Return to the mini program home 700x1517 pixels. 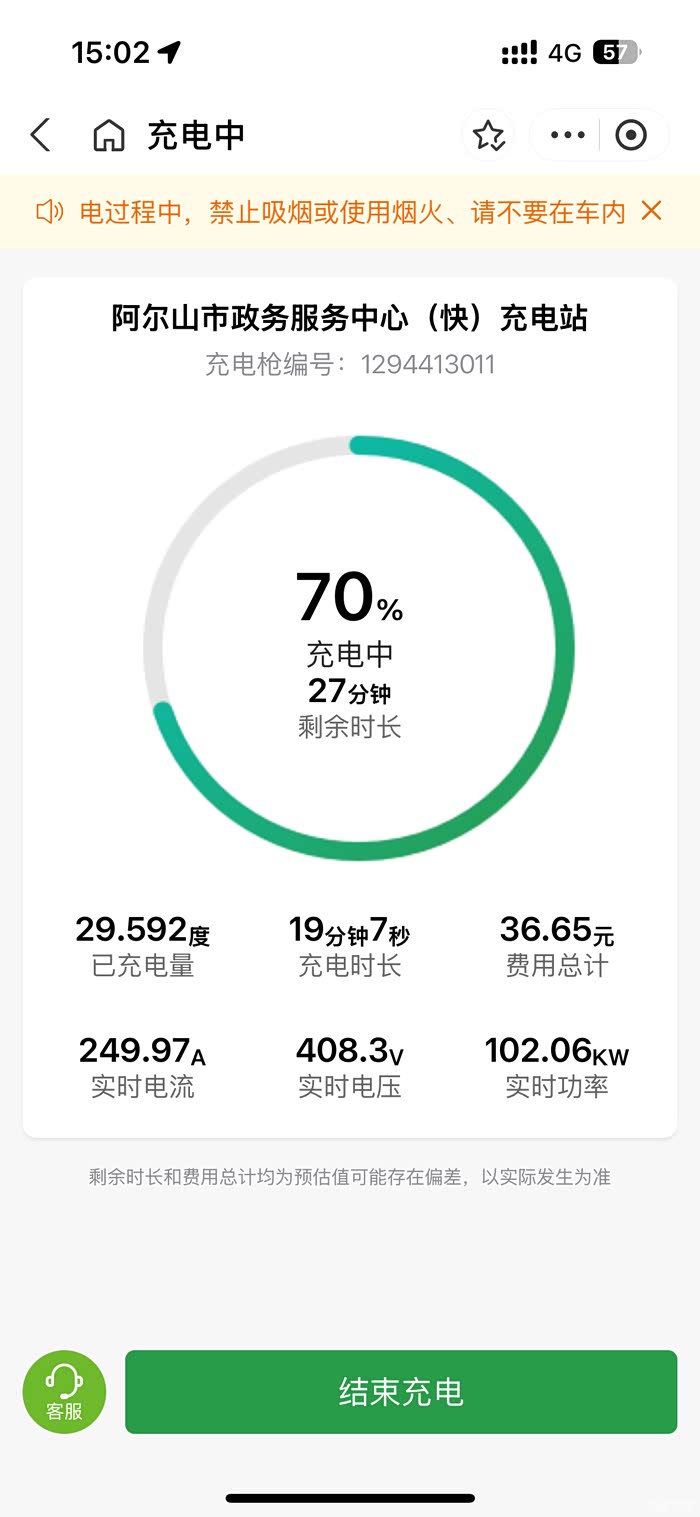point(109,135)
